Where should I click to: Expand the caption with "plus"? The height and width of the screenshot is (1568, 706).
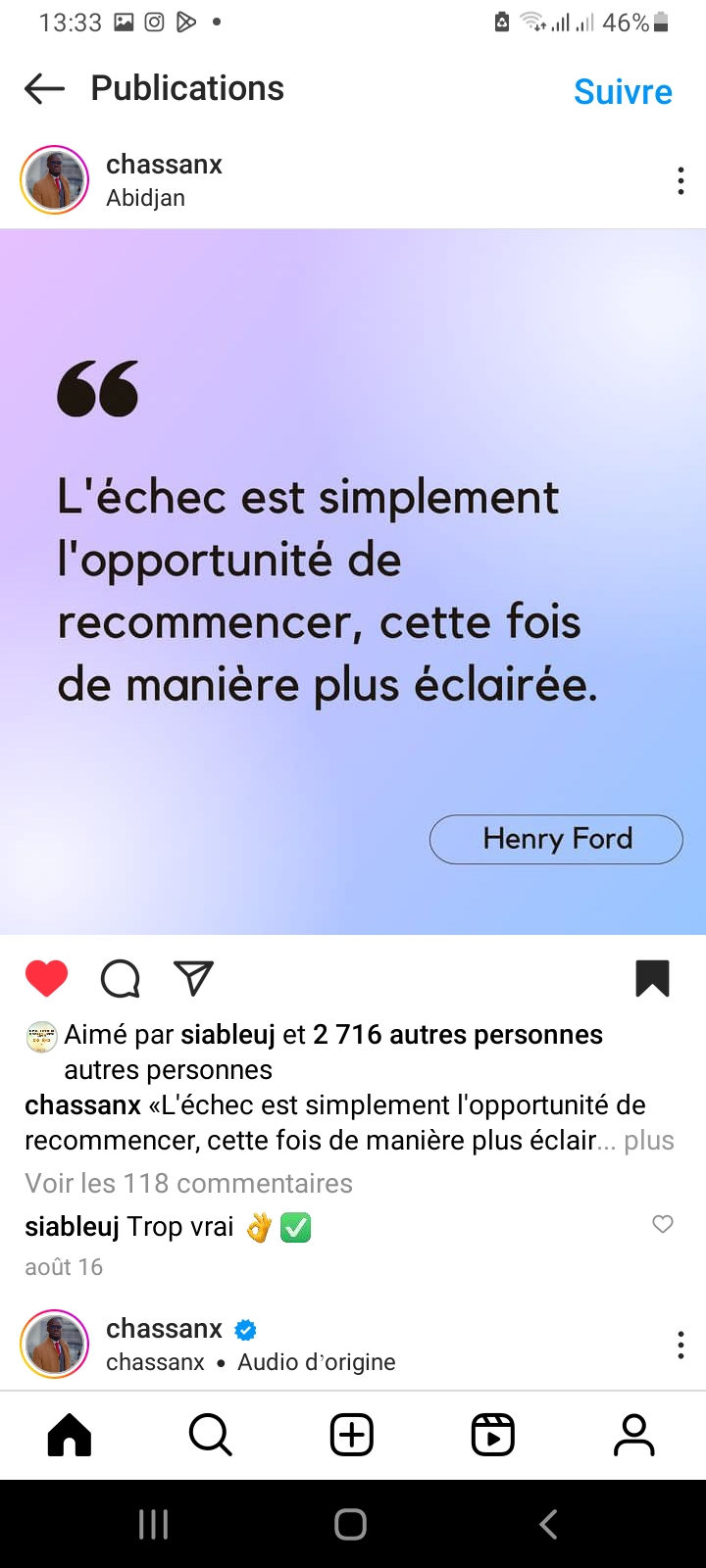click(x=649, y=1141)
